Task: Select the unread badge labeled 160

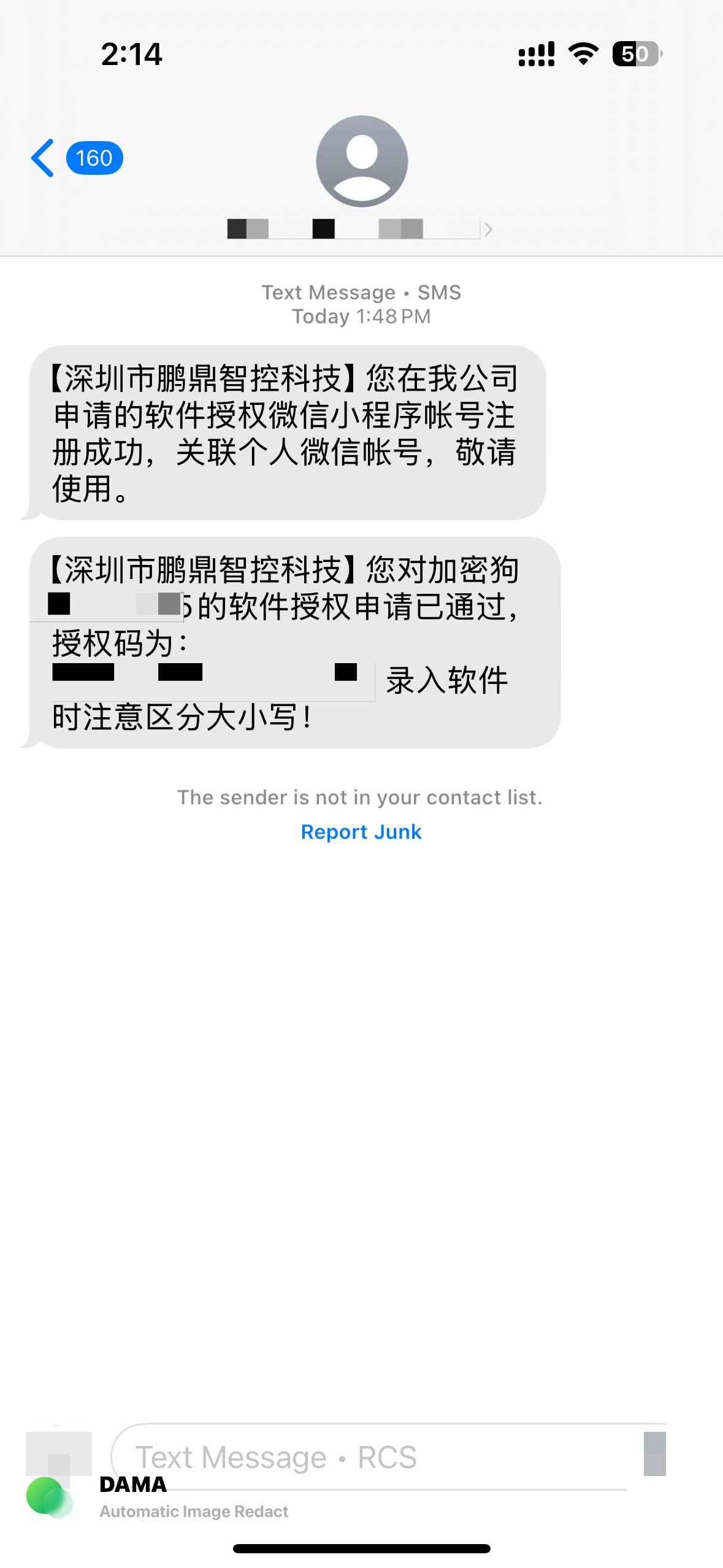Action: tap(93, 158)
